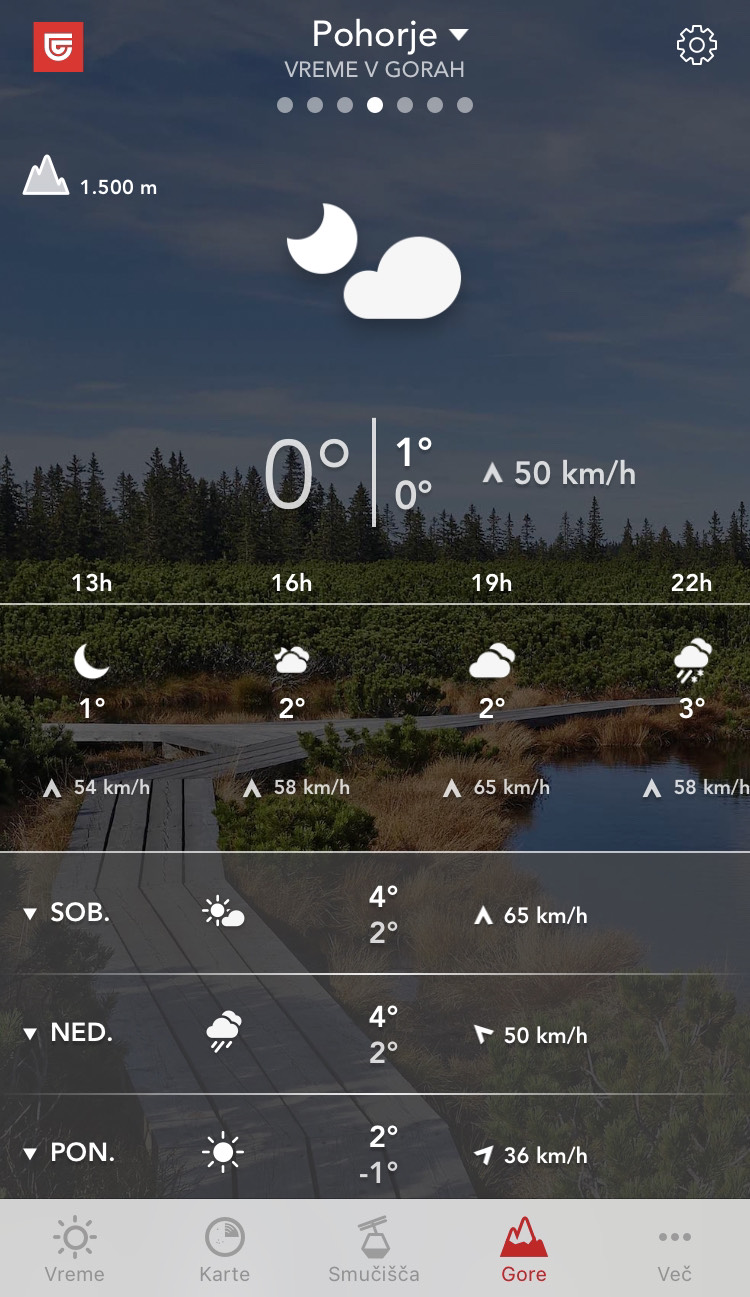
Task: Switch to the Vreme tab
Action: click(75, 1250)
